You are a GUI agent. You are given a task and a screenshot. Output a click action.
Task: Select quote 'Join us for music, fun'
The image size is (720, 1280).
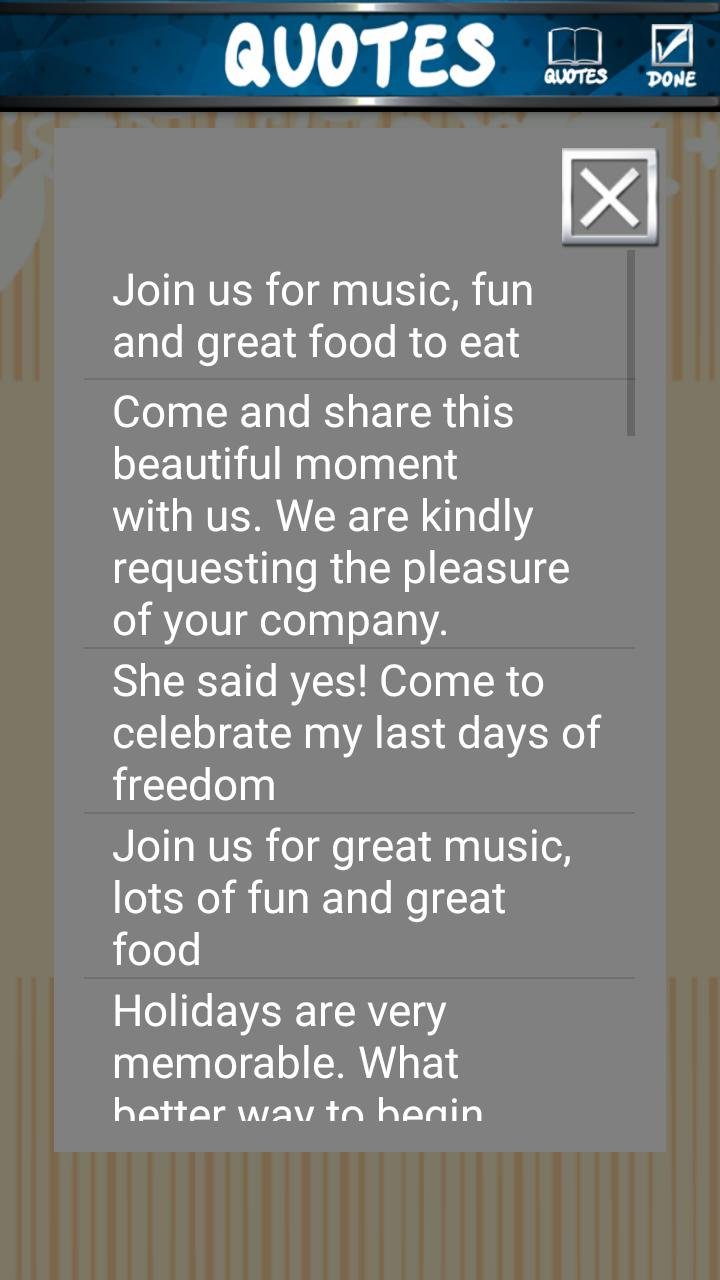click(359, 316)
